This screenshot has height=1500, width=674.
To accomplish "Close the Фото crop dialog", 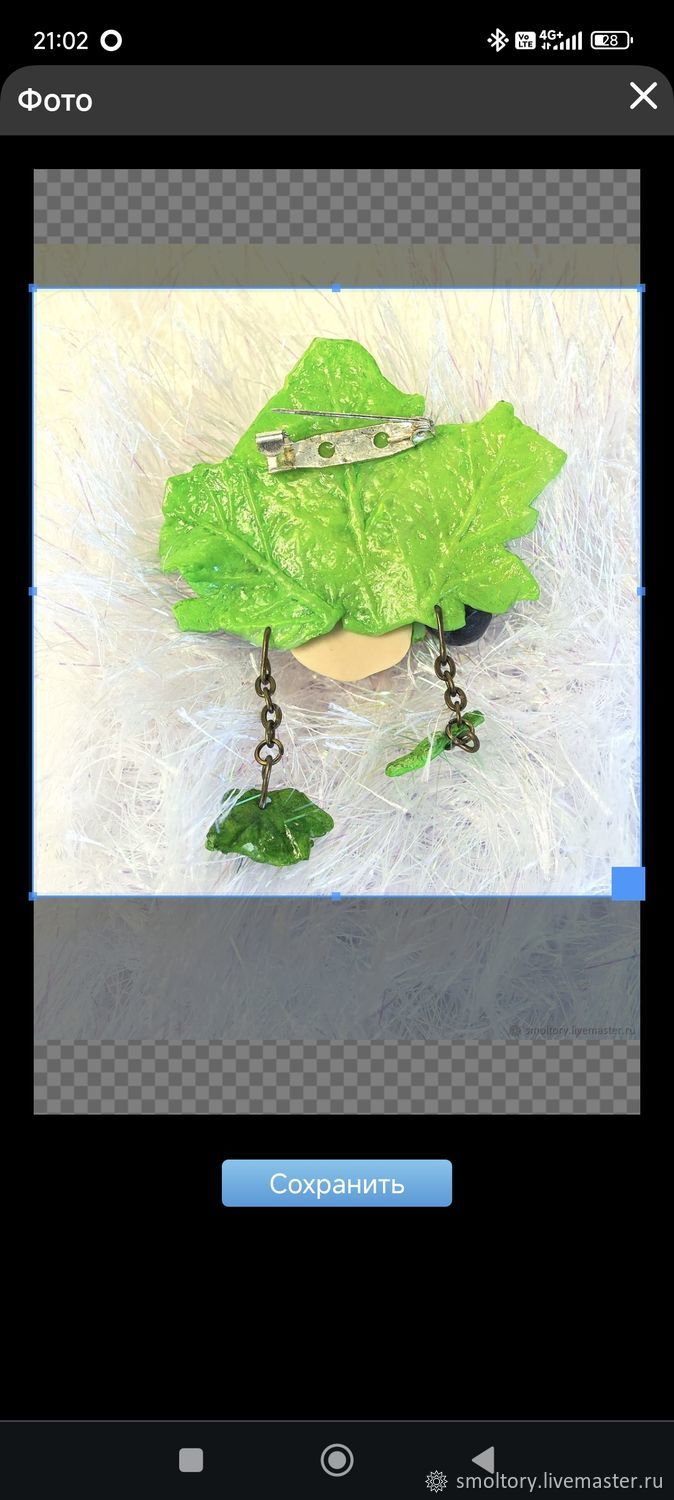I will coord(643,96).
